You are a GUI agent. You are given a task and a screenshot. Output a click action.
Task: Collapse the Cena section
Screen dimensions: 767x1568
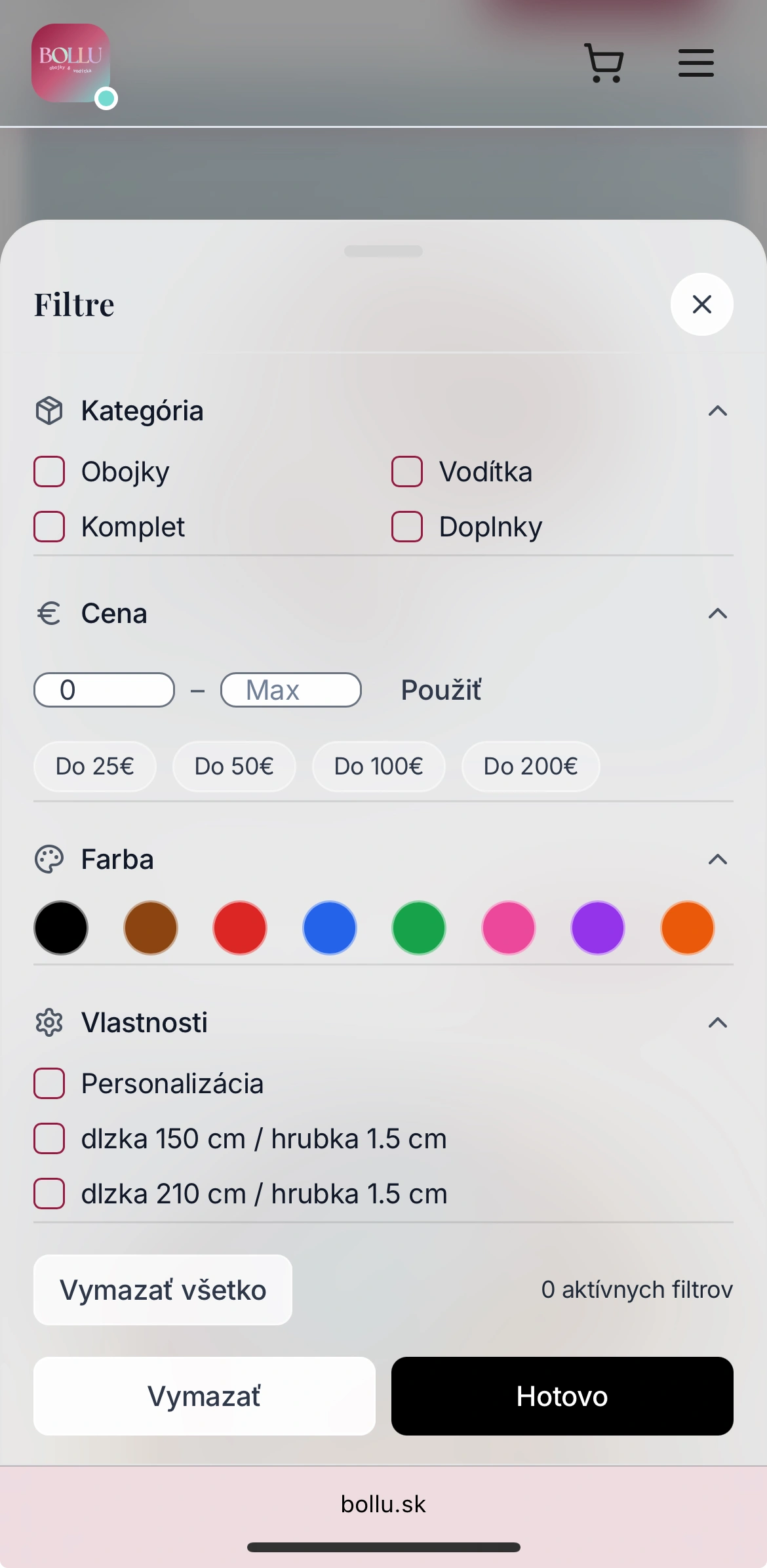(x=718, y=614)
